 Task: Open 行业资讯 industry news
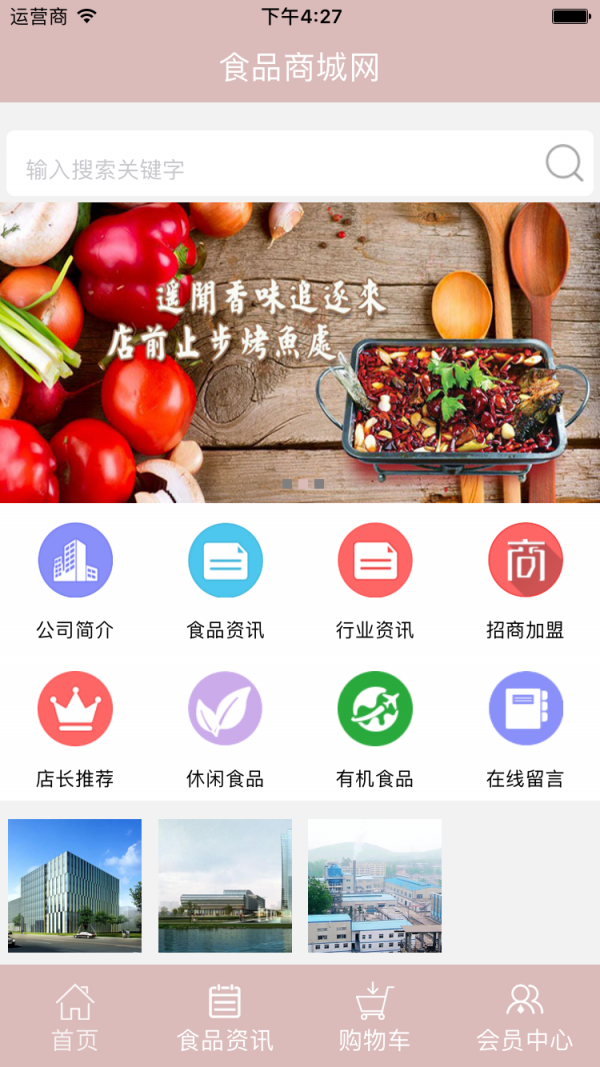click(x=375, y=580)
